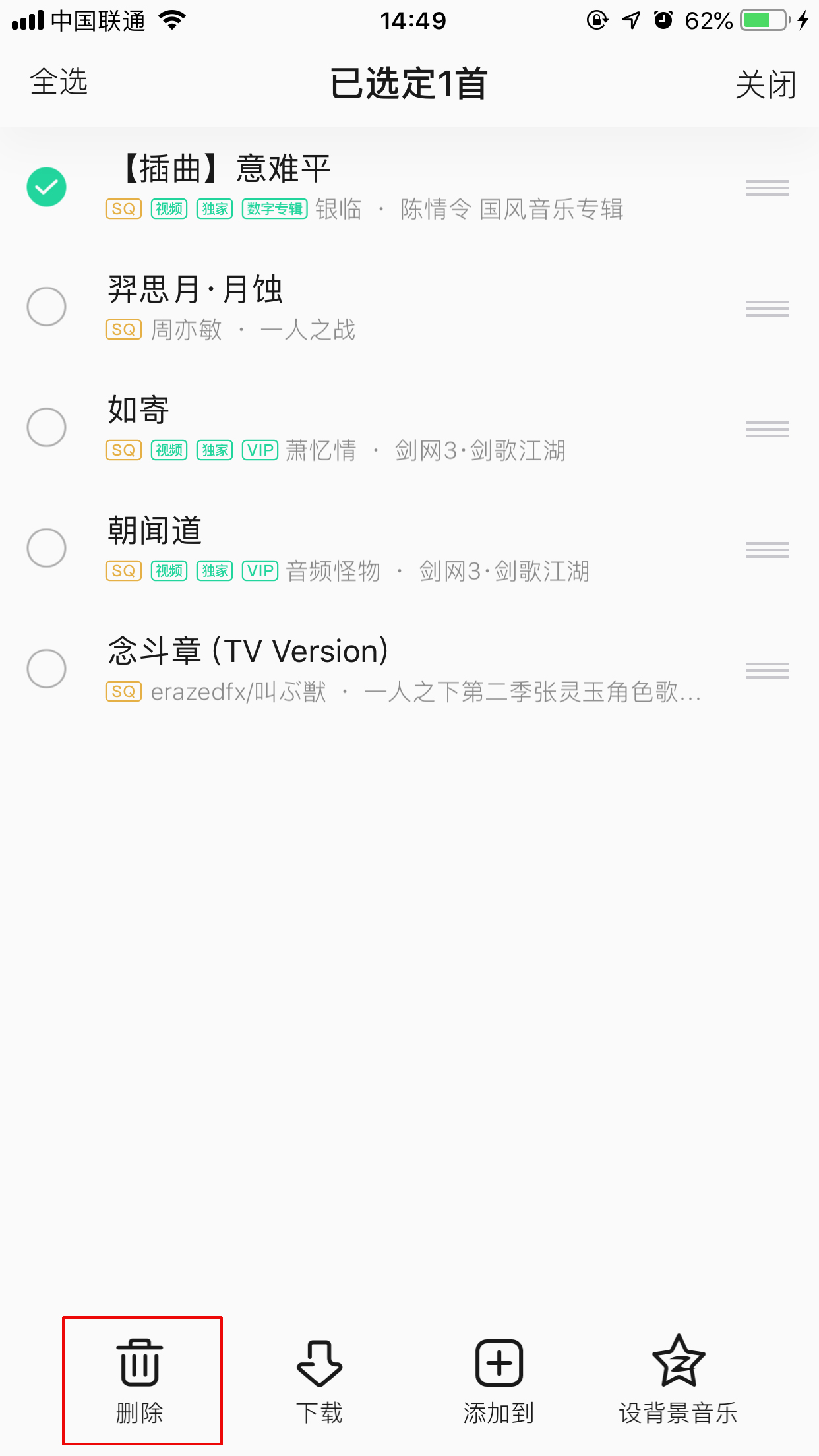Tap the SQ quality badge on 羿思月·月蚀
The height and width of the screenshot is (1456, 819).
123,328
